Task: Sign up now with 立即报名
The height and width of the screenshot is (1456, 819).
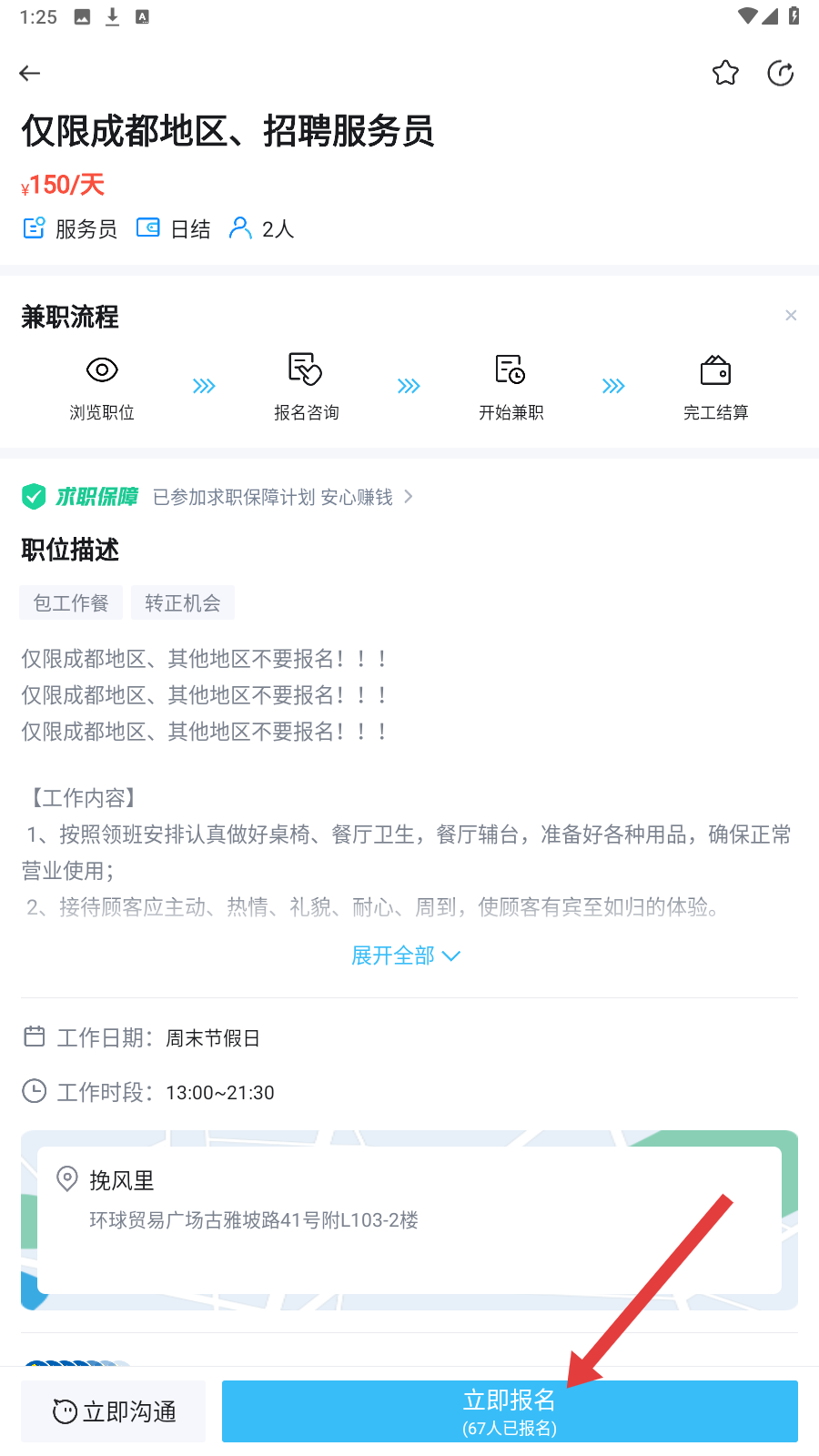Action: click(510, 1411)
